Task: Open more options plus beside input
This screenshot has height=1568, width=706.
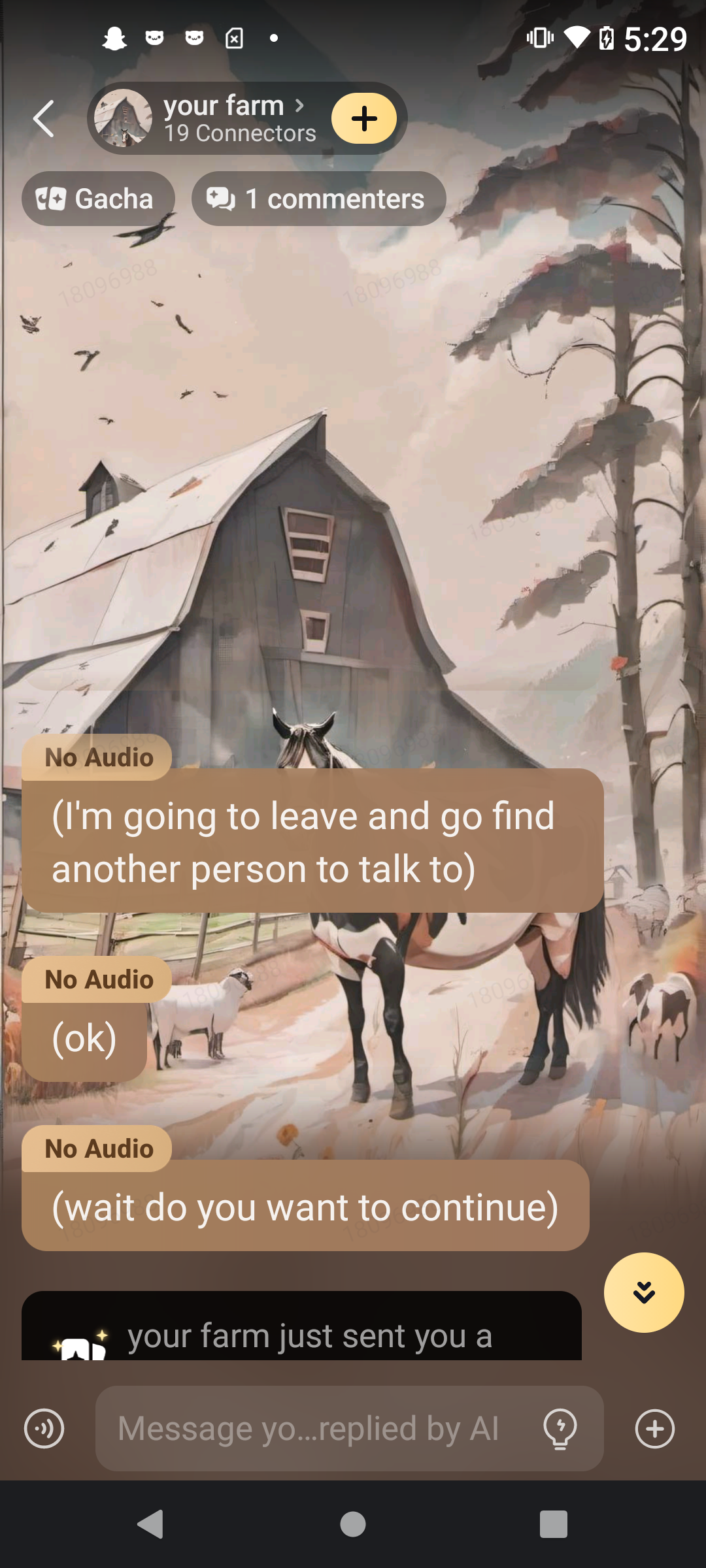Action: [x=654, y=1429]
